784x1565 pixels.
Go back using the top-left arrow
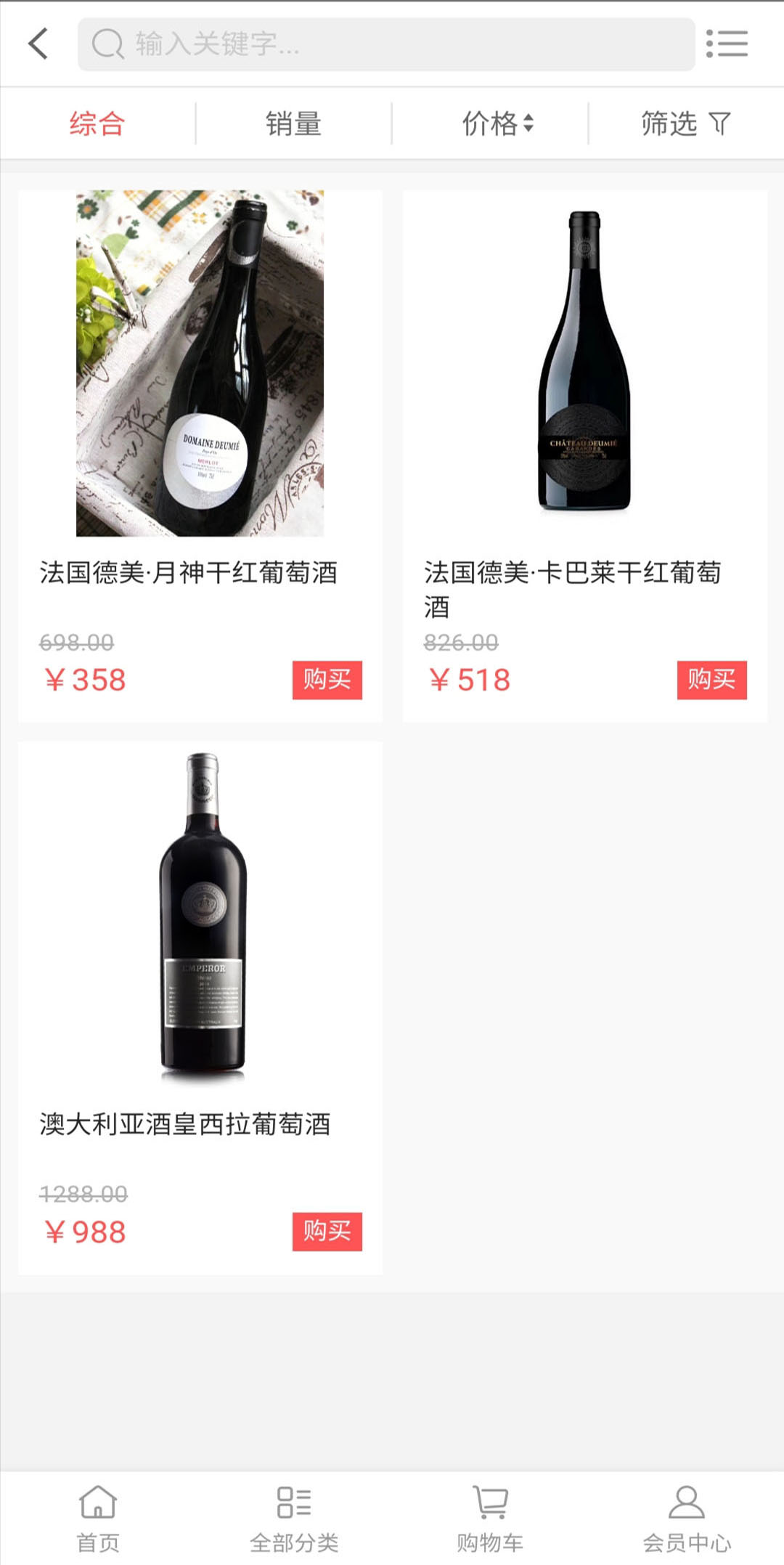coord(38,44)
